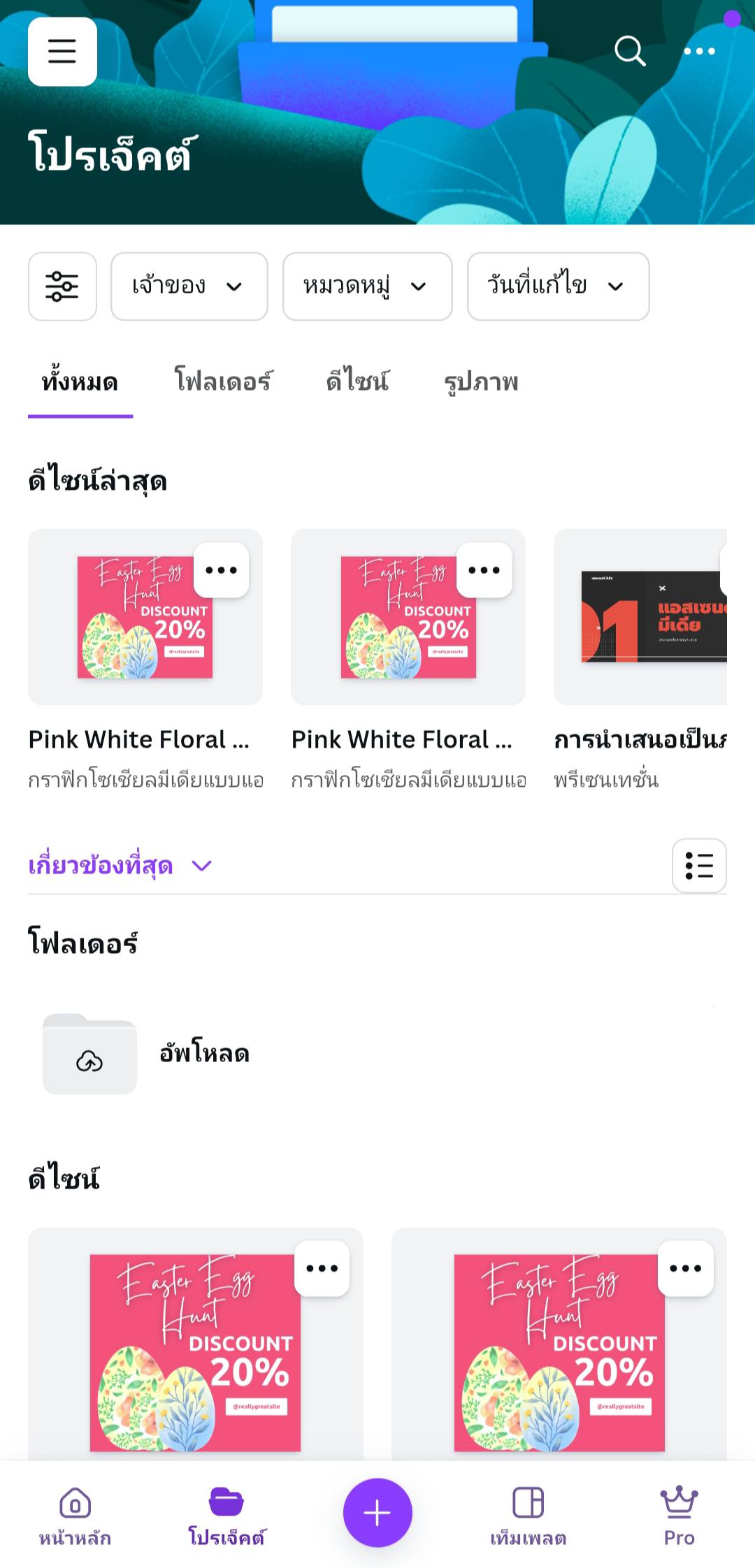Change the เกี่ยวข้องที่สุด sort order

(119, 866)
